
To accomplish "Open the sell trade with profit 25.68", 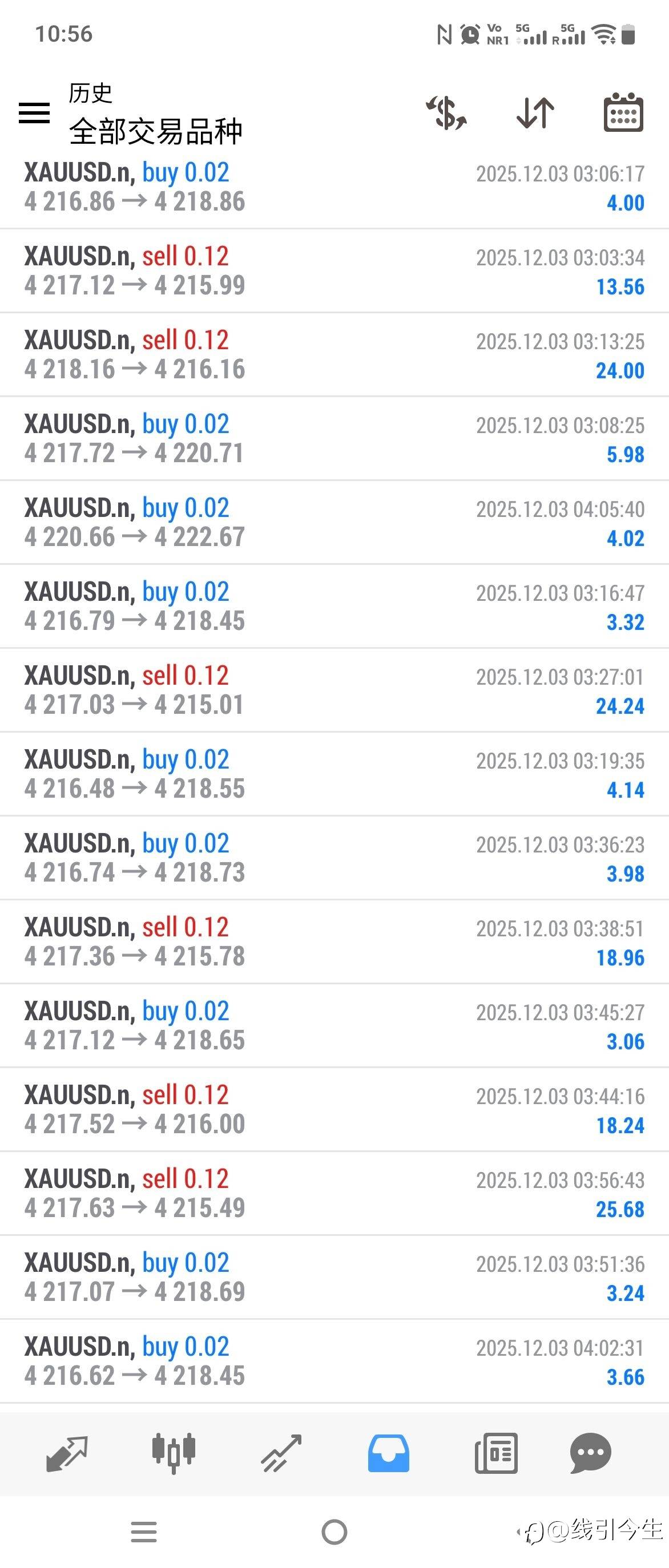I will pos(334,1195).
